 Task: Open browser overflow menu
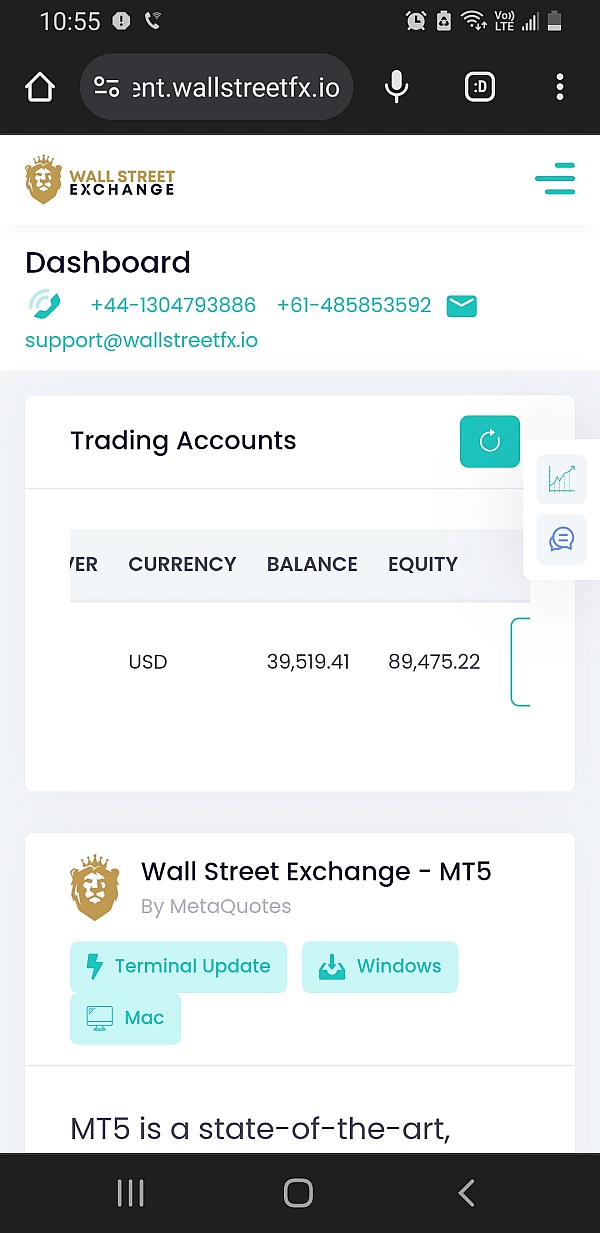pyautogui.click(x=560, y=87)
